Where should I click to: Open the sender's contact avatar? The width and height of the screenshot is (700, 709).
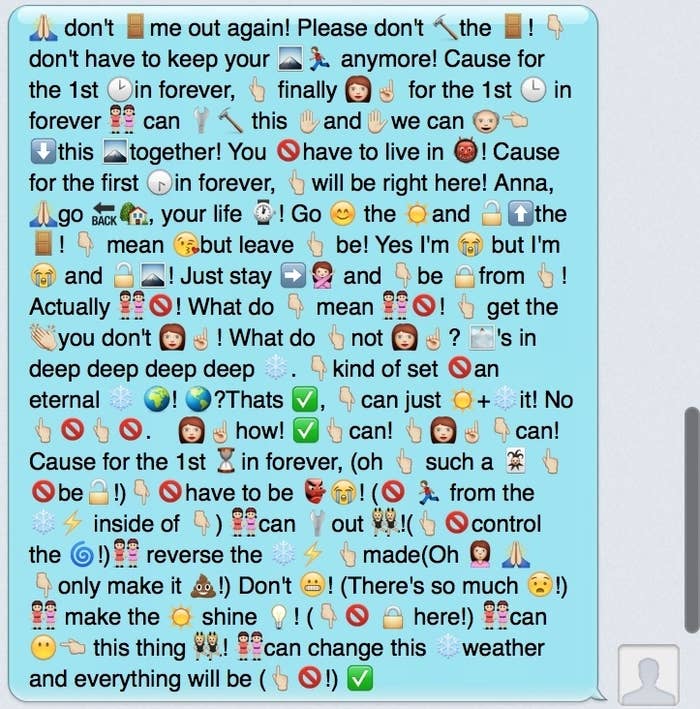650,674
